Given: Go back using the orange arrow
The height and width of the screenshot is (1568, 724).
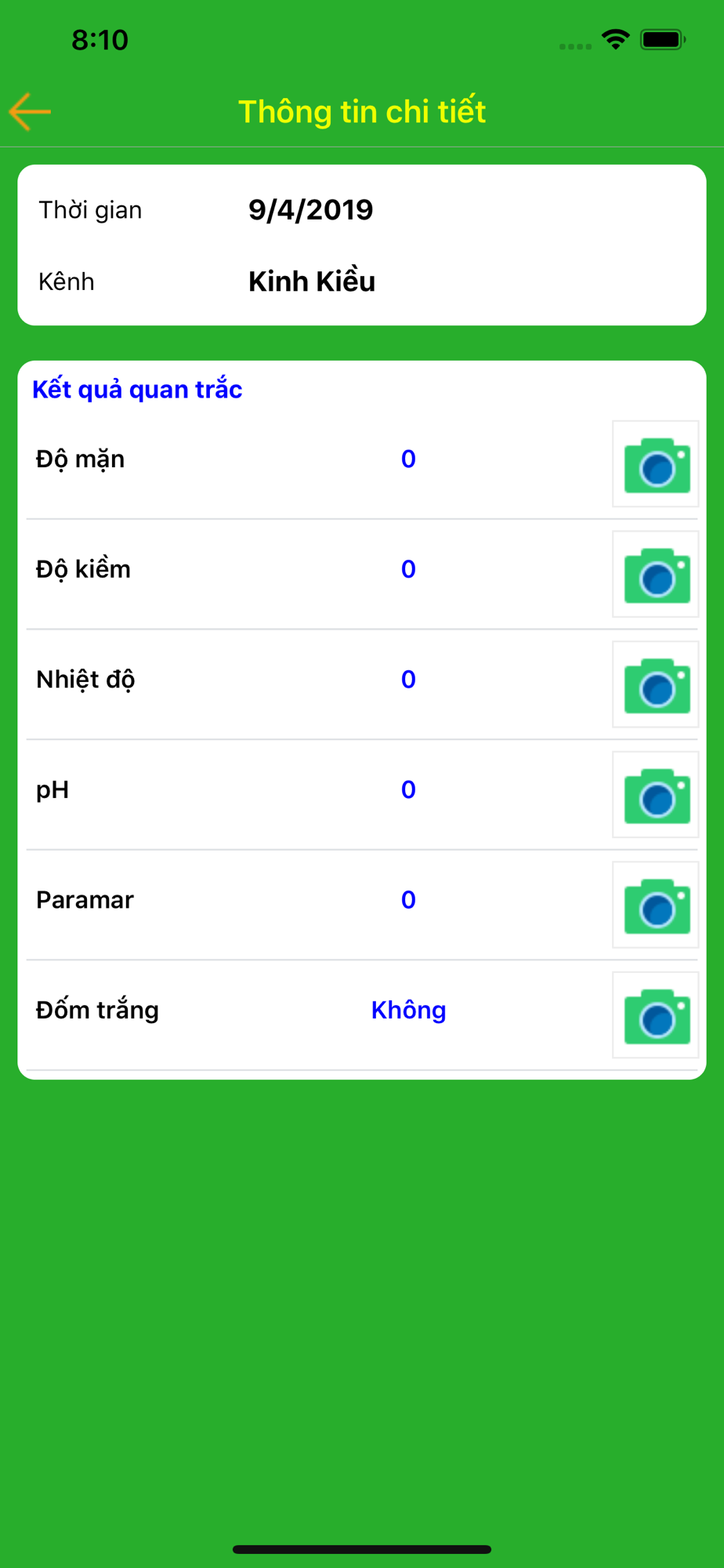Looking at the screenshot, I should click(x=30, y=111).
